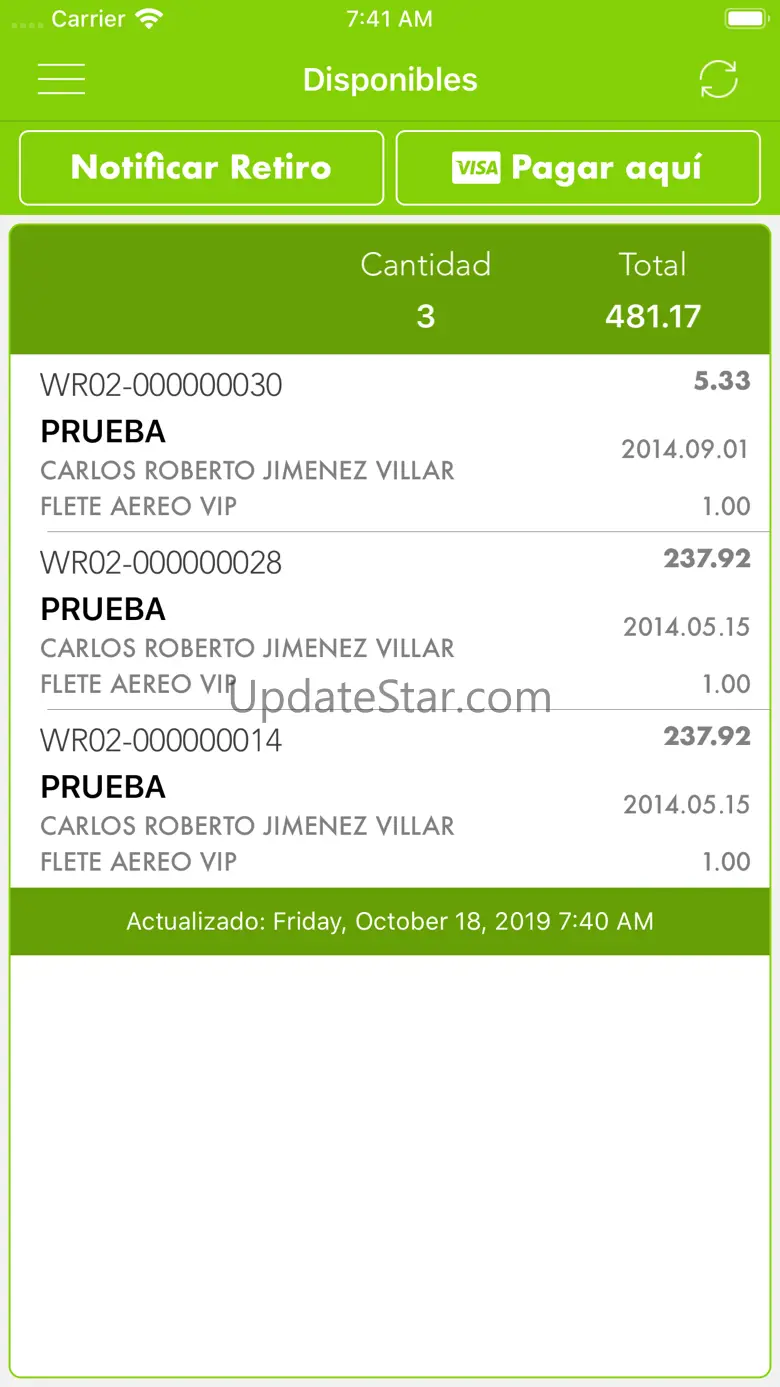View details of package WR02-000000014
This screenshot has width=780, height=1387.
390,799
